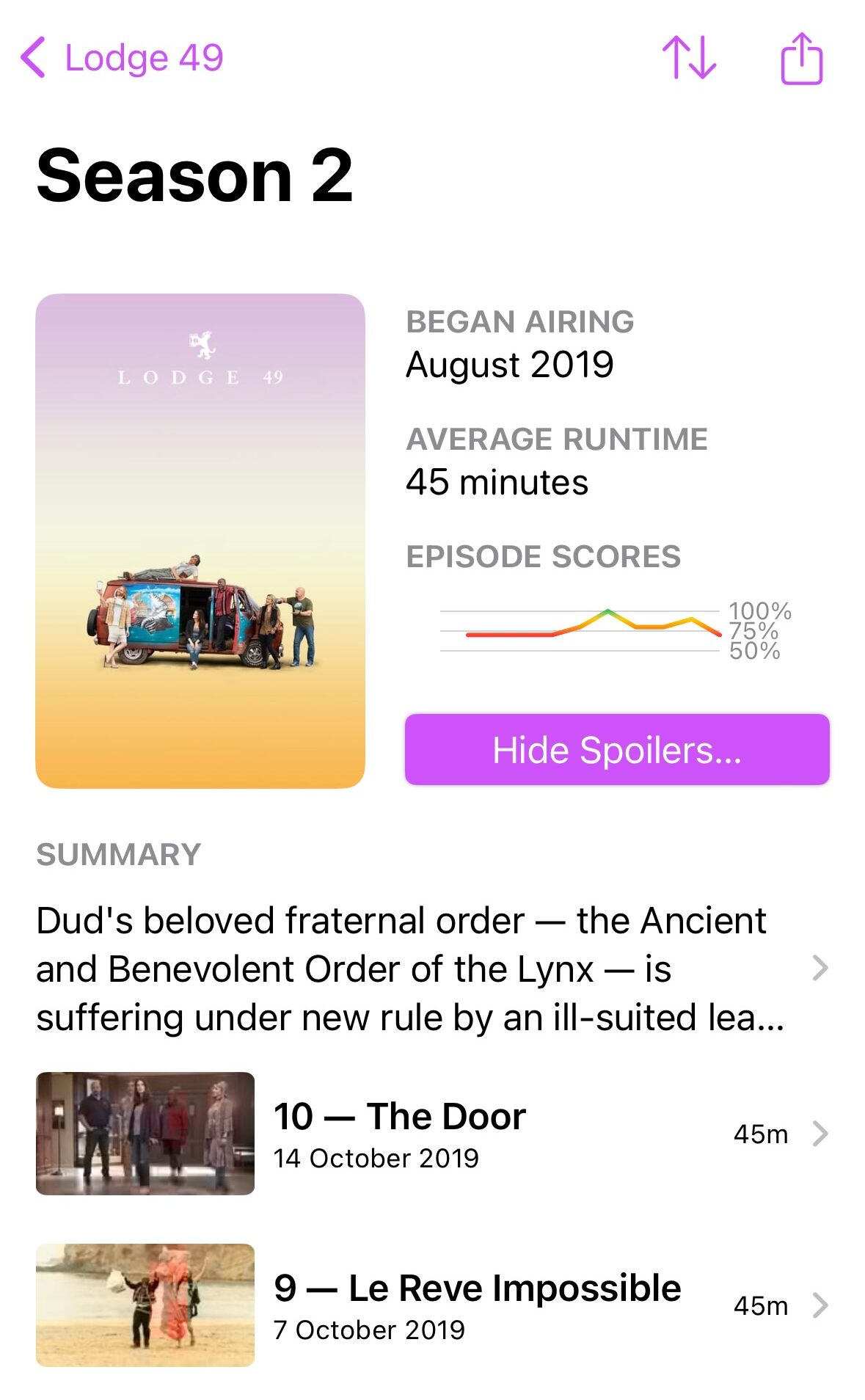Go back to Lodge 49
The height and width of the screenshot is (1400, 865).
(x=122, y=58)
